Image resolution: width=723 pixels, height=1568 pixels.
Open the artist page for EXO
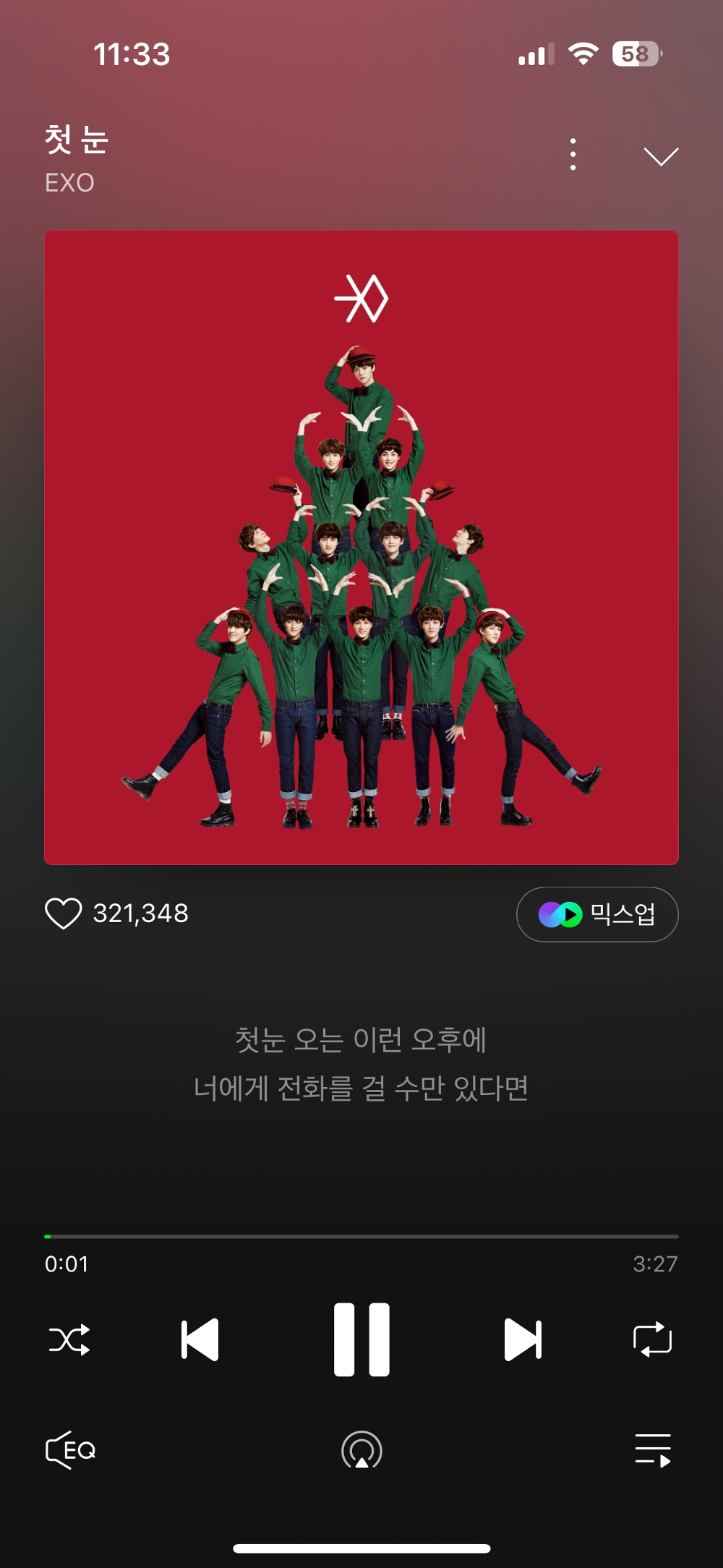click(x=70, y=182)
